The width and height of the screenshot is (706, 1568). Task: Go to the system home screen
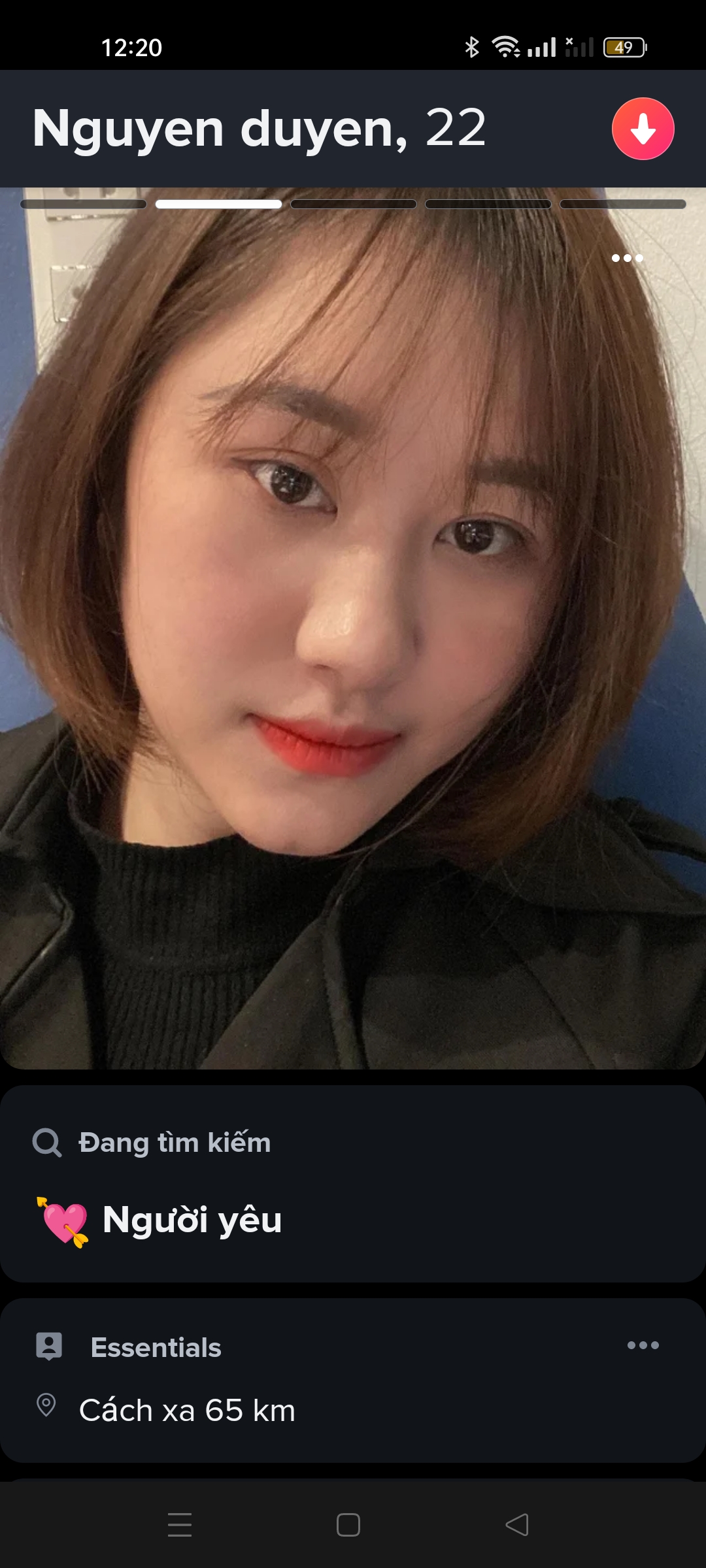(x=348, y=1525)
